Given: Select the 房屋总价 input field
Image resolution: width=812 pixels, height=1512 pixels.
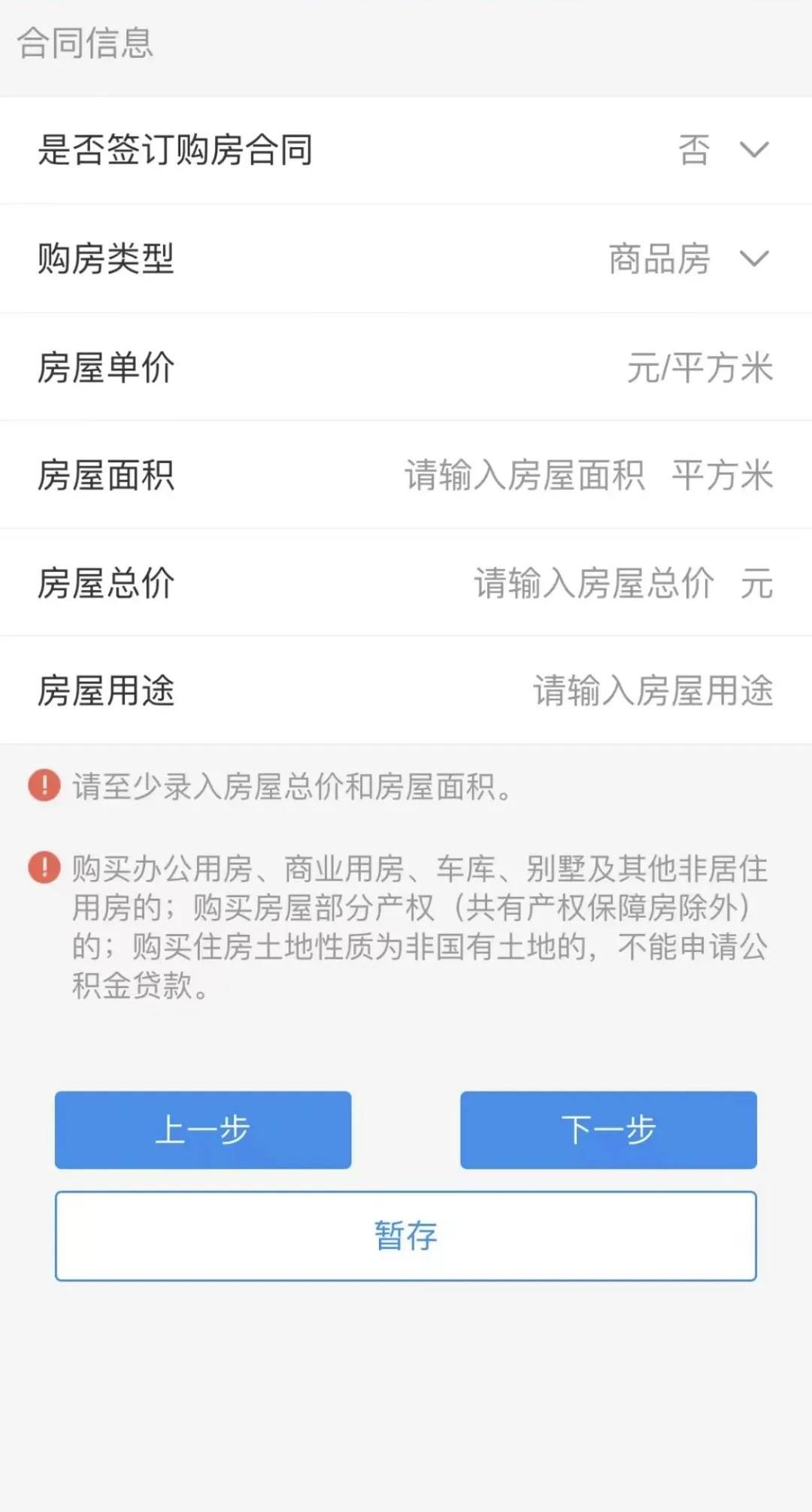Looking at the screenshot, I should point(594,583).
